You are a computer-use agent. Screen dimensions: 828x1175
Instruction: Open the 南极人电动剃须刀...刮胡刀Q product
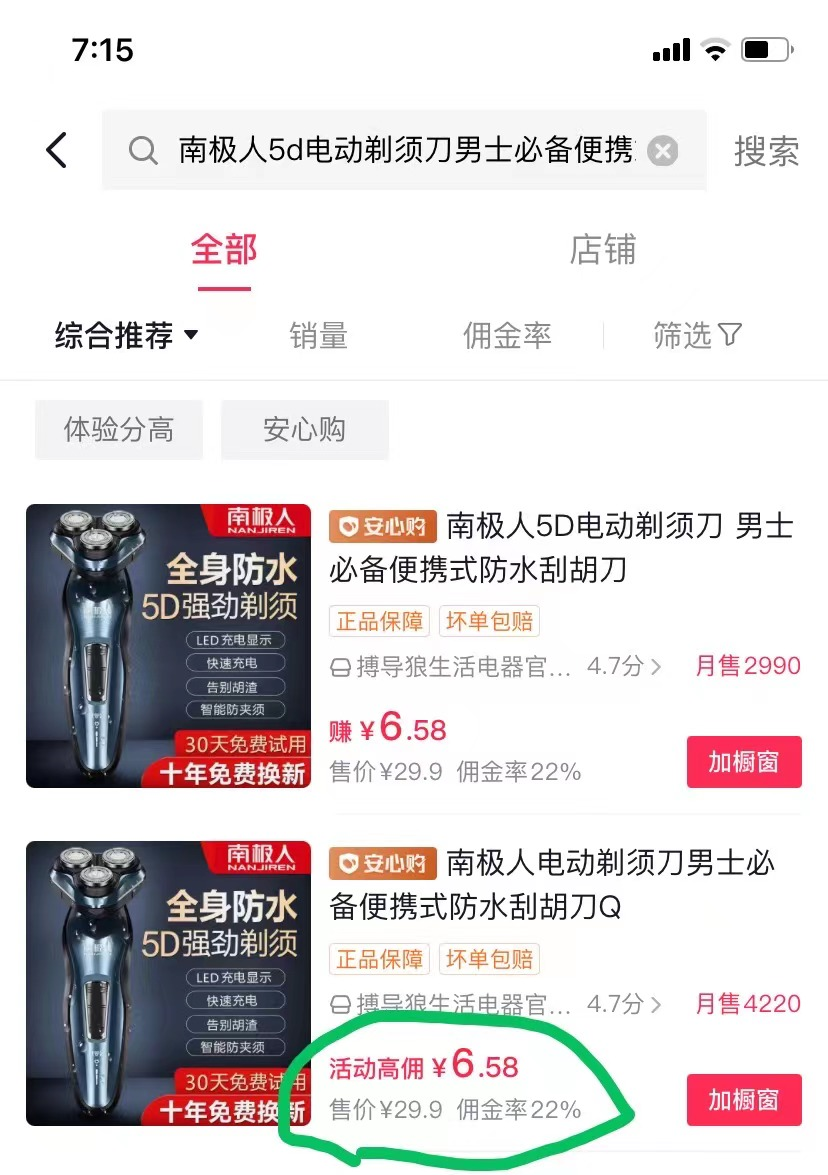[552, 884]
